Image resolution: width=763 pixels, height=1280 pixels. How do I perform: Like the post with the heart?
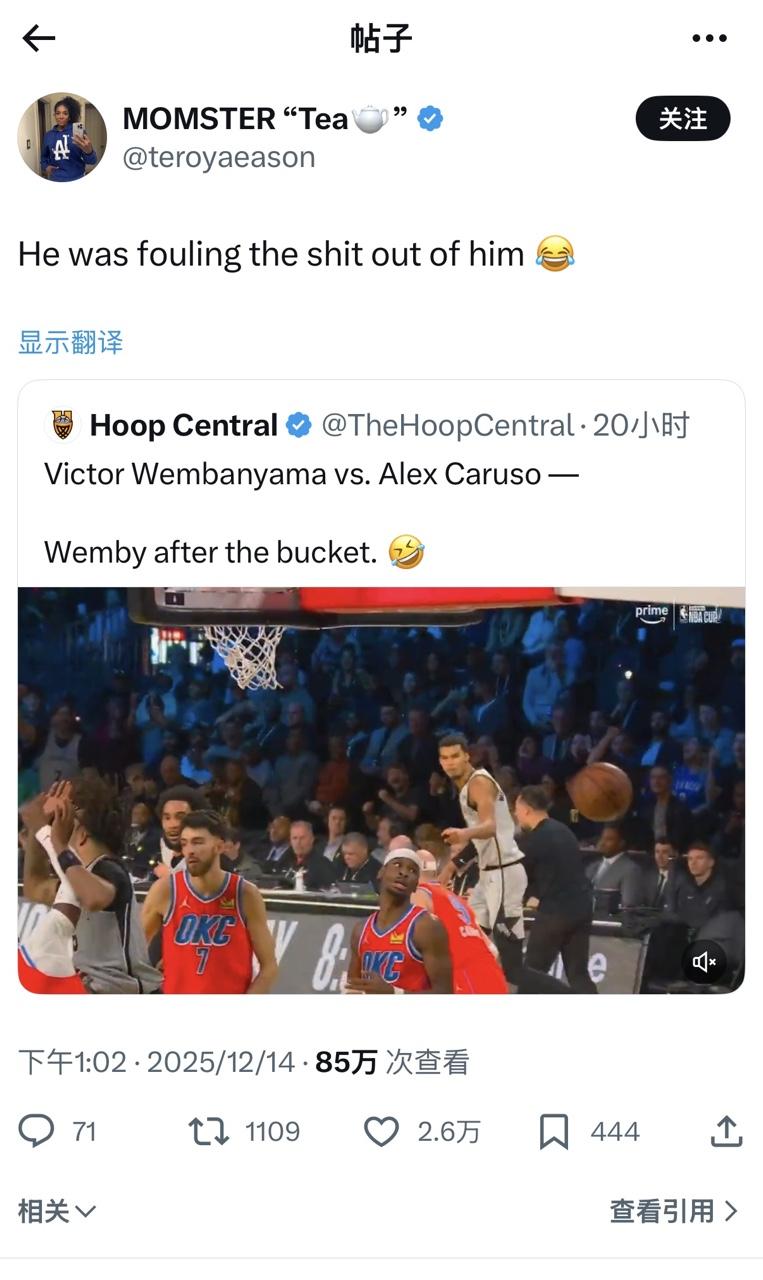coord(381,1131)
